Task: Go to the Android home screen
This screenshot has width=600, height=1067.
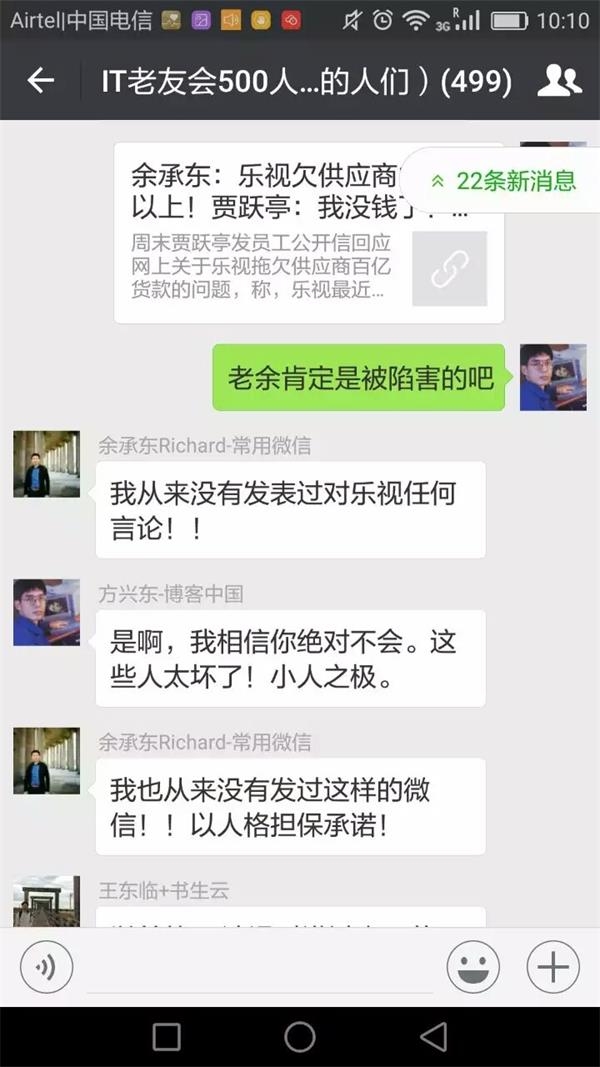Action: [x=300, y=1037]
